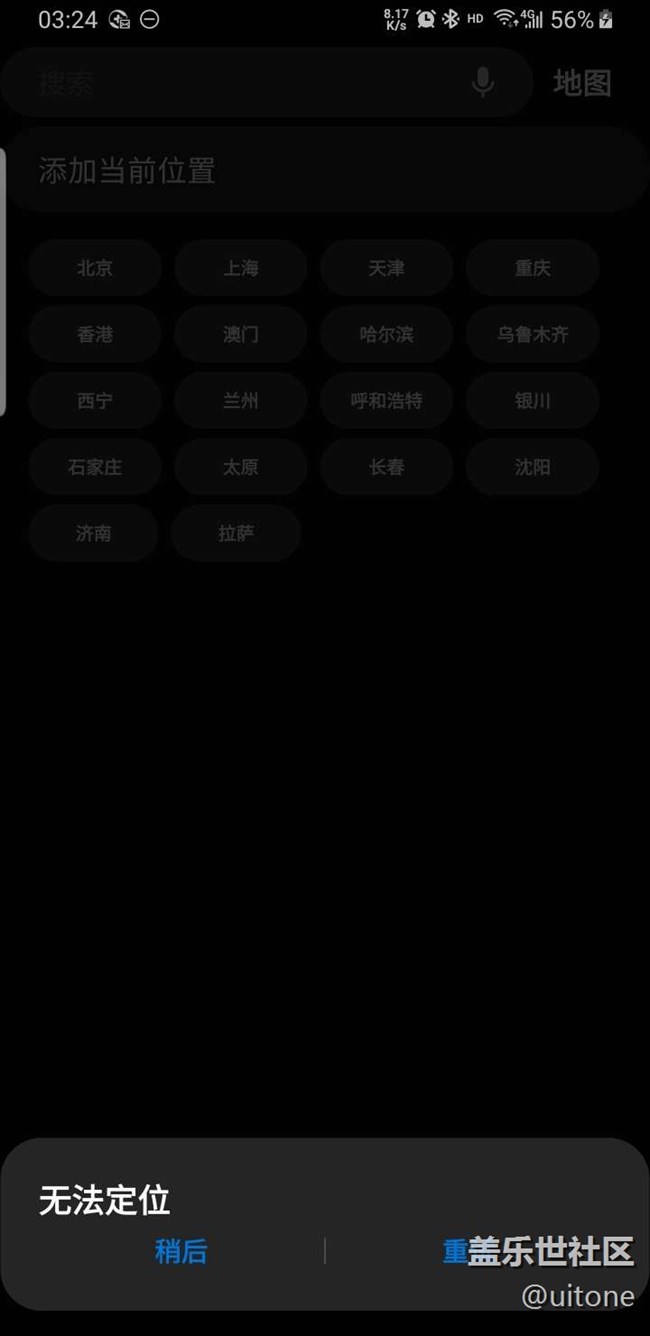Image resolution: width=650 pixels, height=1336 pixels.
Task: Pick the 乌鲁木齐 city chip
Action: click(x=533, y=334)
